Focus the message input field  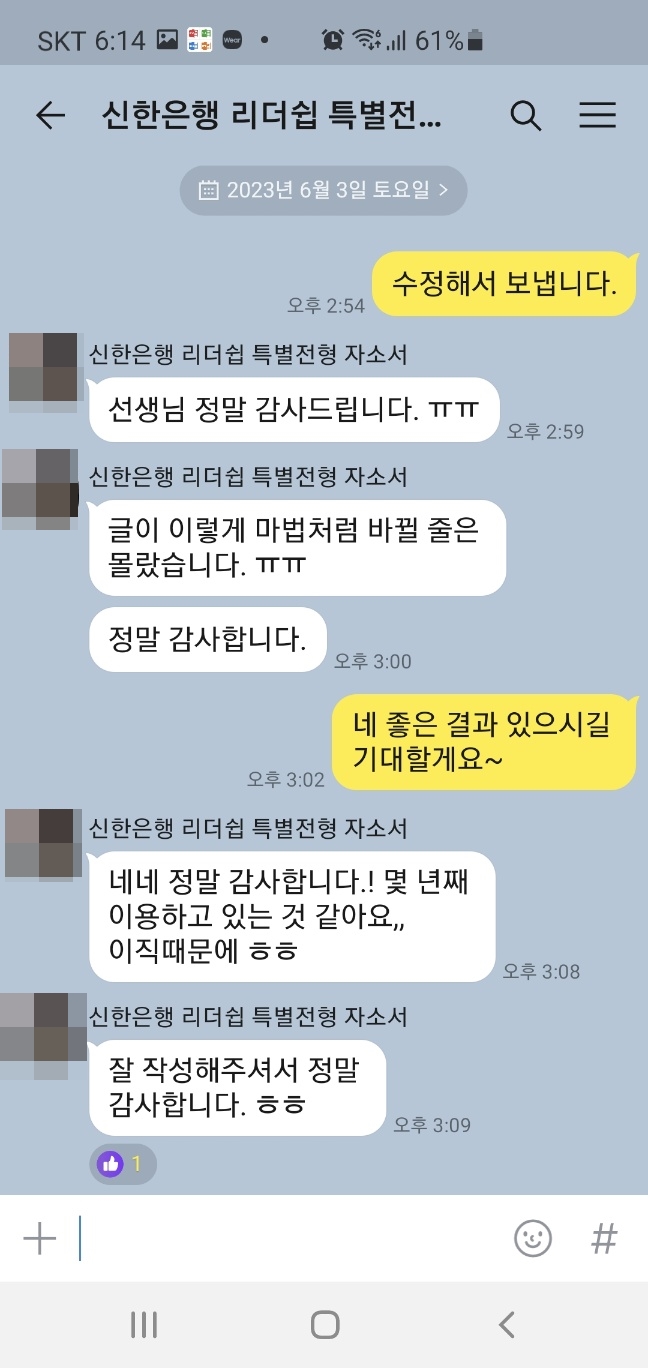click(290, 1239)
